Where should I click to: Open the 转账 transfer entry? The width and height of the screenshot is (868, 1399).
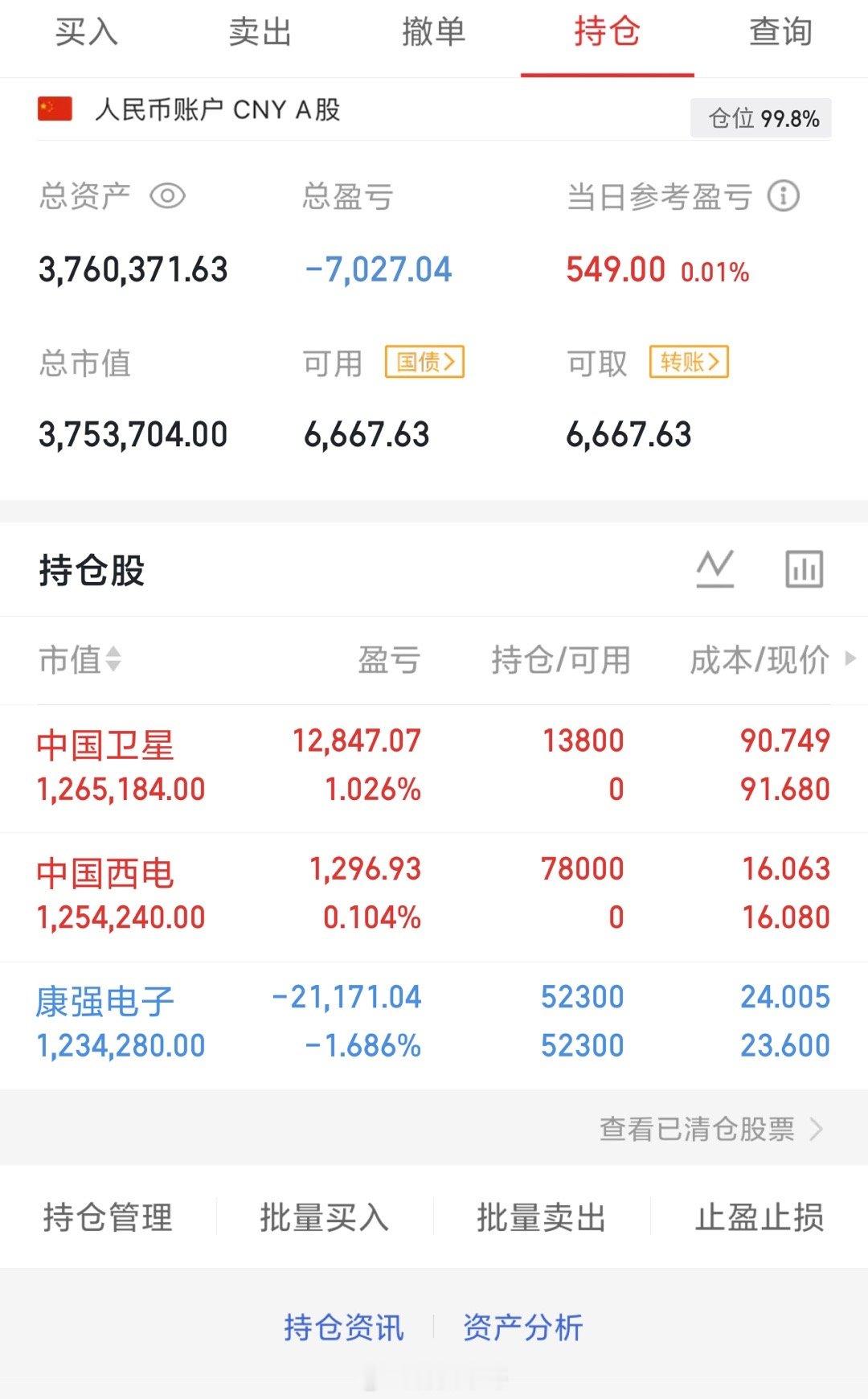(688, 363)
